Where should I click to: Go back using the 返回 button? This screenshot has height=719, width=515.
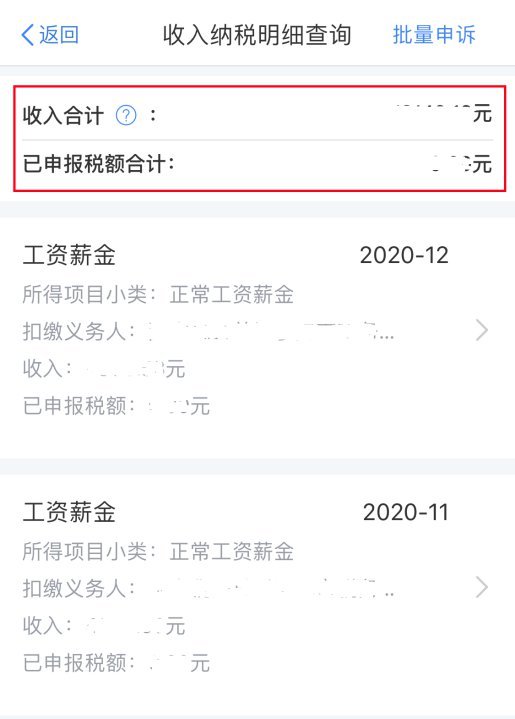(50, 35)
